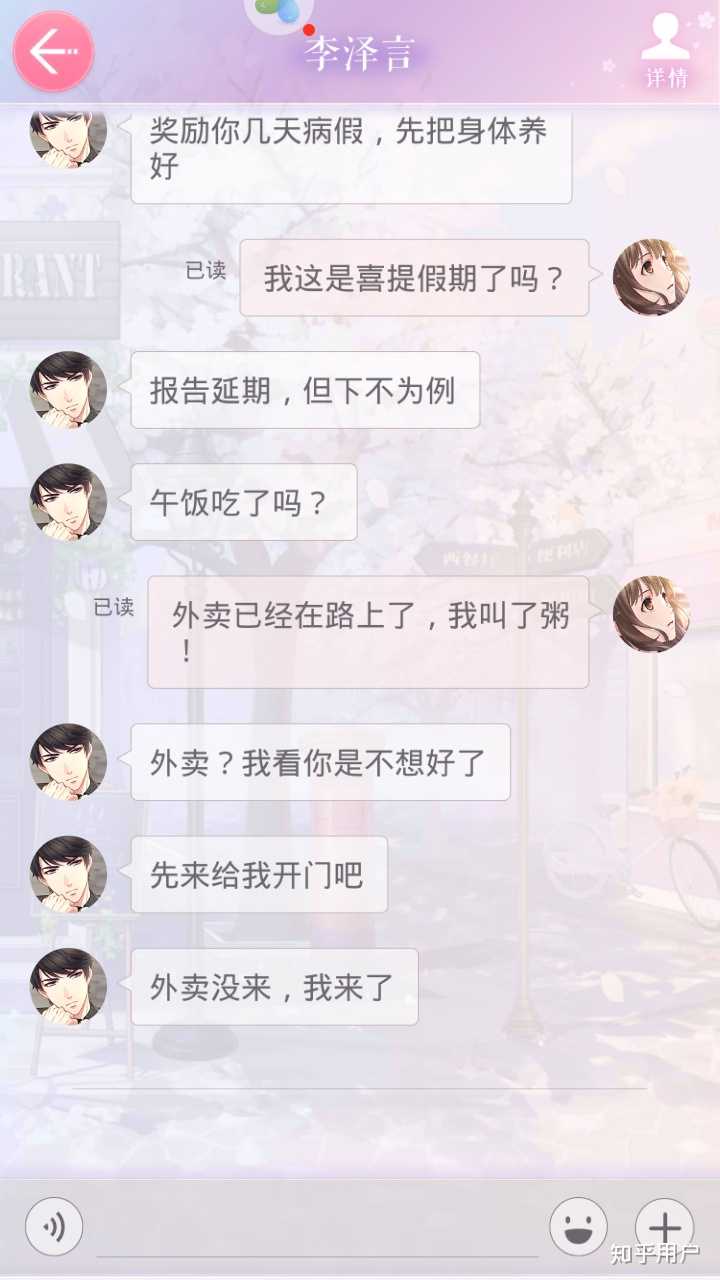The width and height of the screenshot is (720, 1280).
Task: Open the 详情 contact details
Action: 666,50
